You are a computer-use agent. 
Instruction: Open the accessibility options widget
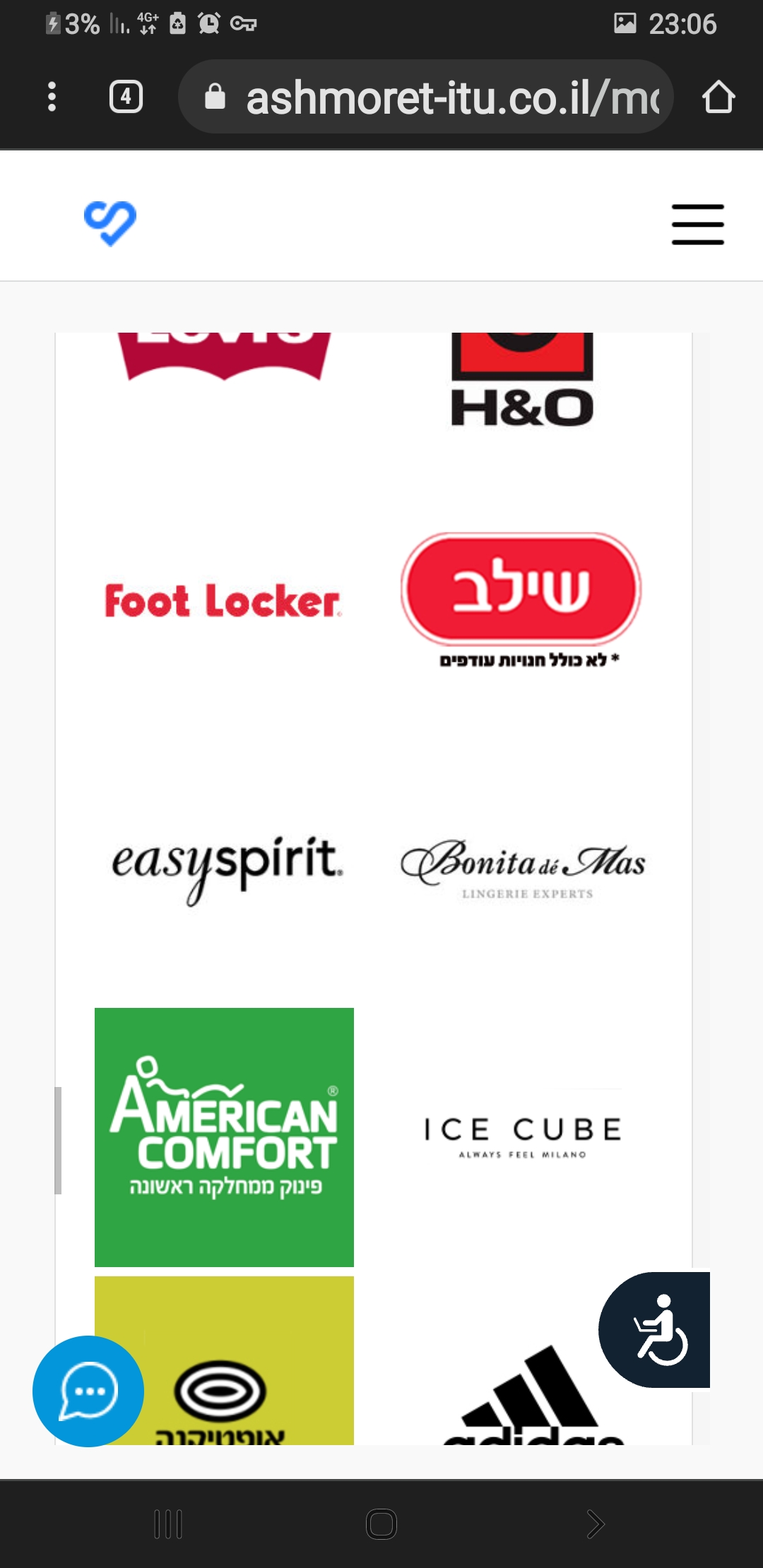coord(657,1329)
